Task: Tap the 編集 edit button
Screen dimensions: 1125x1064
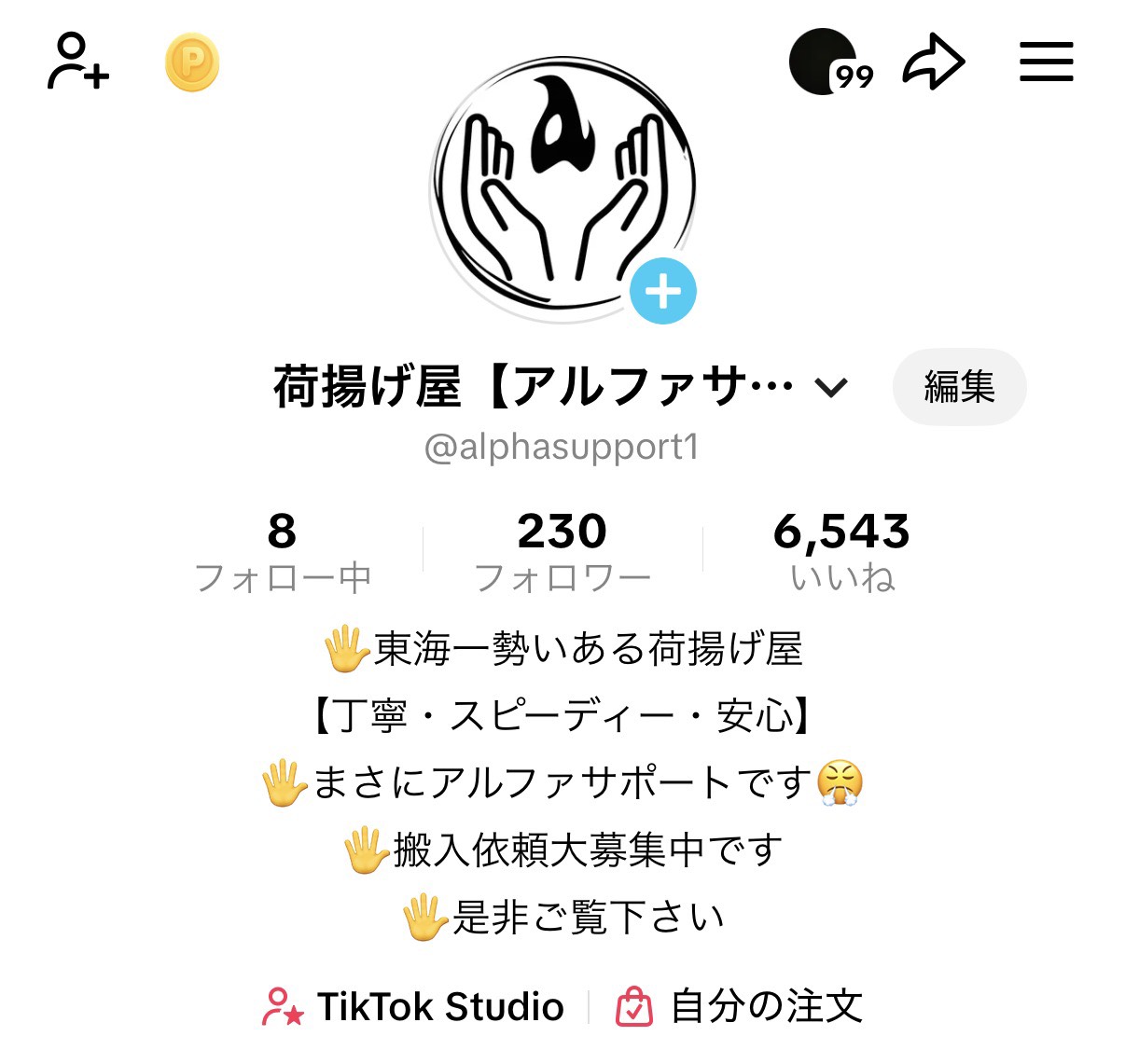Action: tap(959, 386)
